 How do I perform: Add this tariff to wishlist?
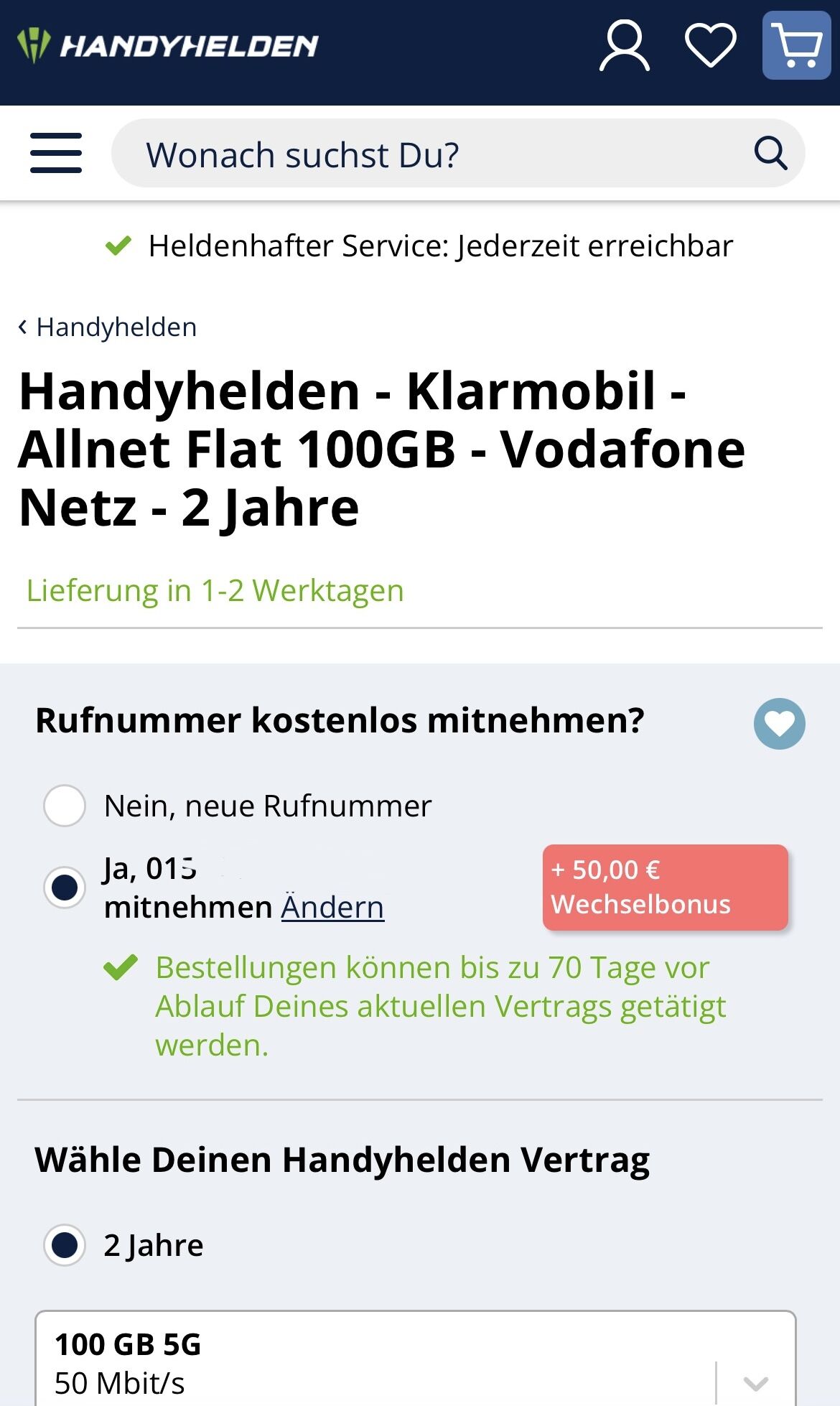779,723
